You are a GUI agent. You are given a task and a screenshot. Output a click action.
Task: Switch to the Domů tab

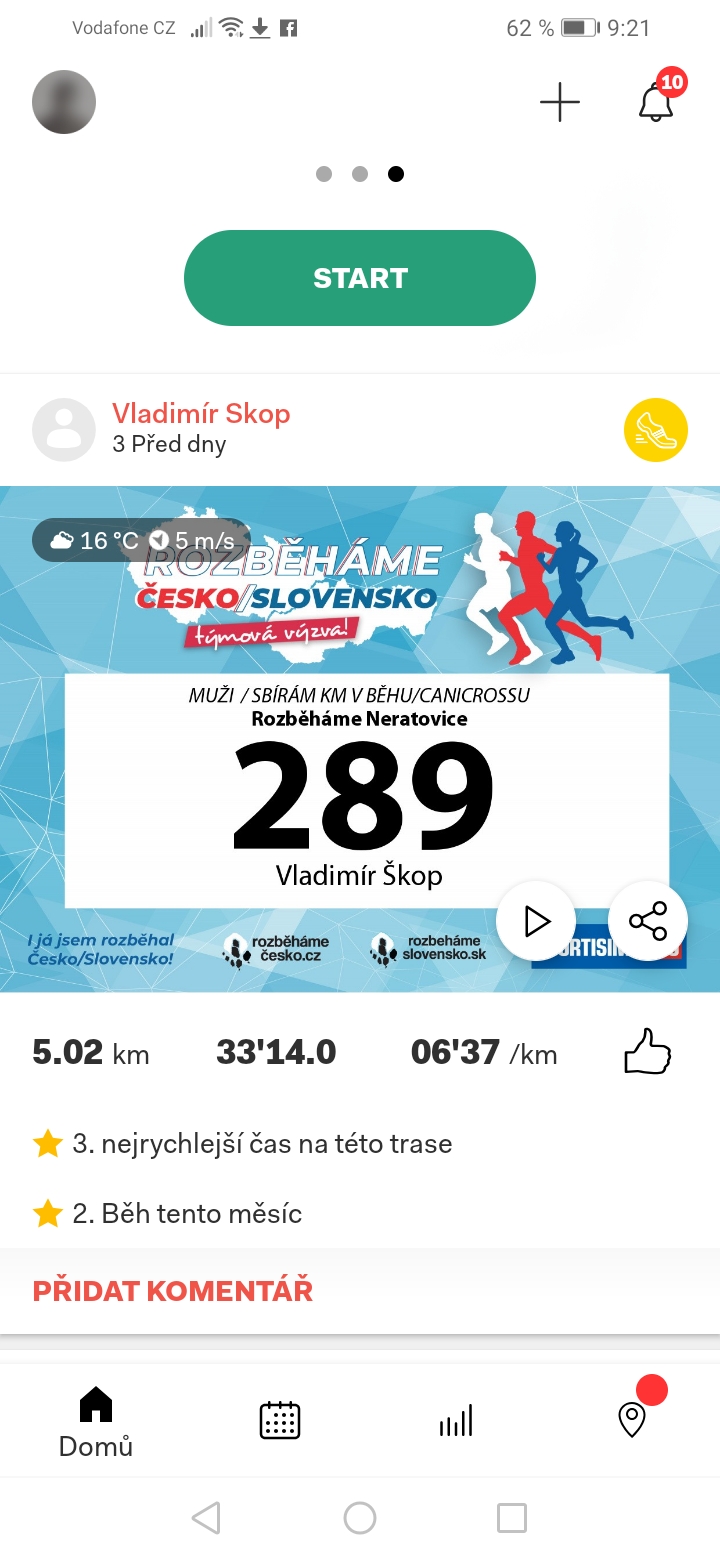tap(96, 1421)
